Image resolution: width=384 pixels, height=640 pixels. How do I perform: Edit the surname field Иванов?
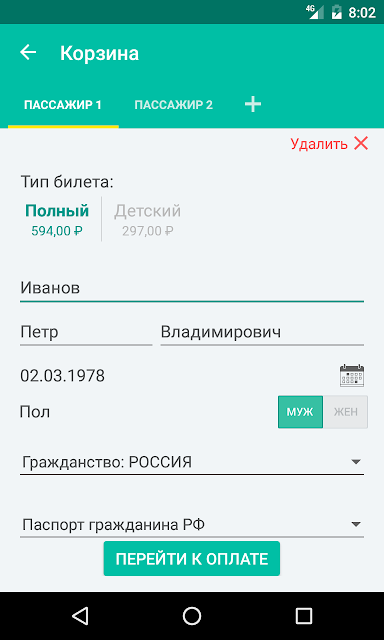[x=192, y=289]
